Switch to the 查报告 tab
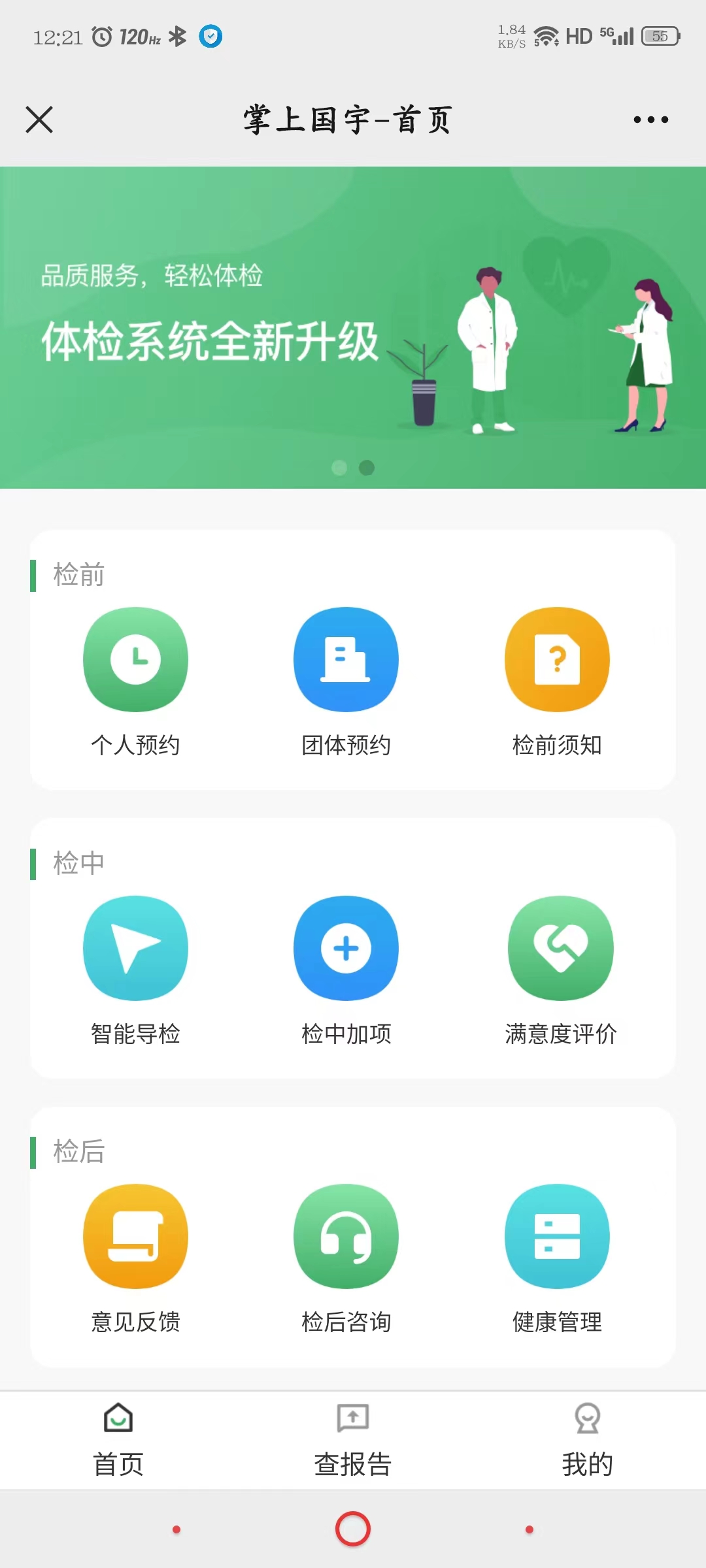The width and height of the screenshot is (706, 1568). tap(353, 1441)
